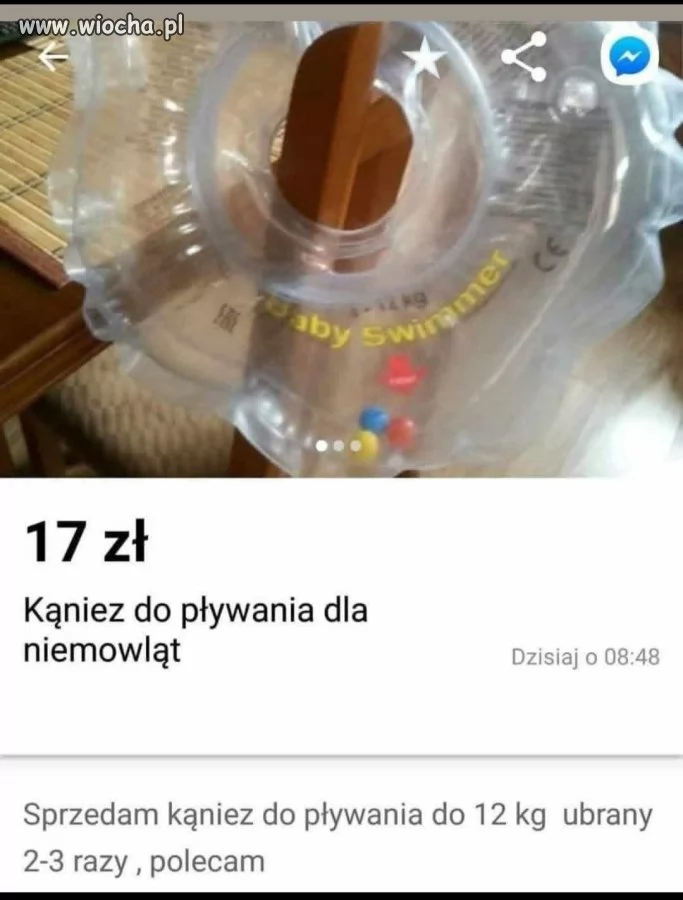Screen dimensions: 683x900
Task: Go back using the top-left arrow
Action: tap(52, 58)
